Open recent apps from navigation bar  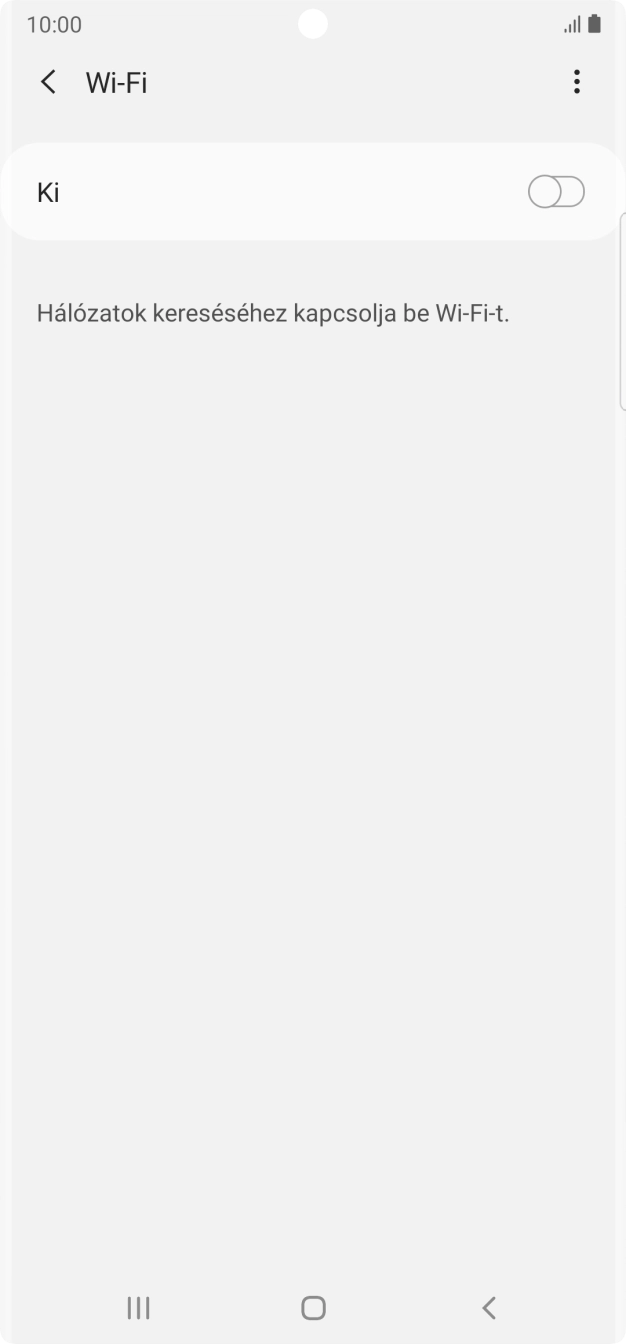point(138,1307)
